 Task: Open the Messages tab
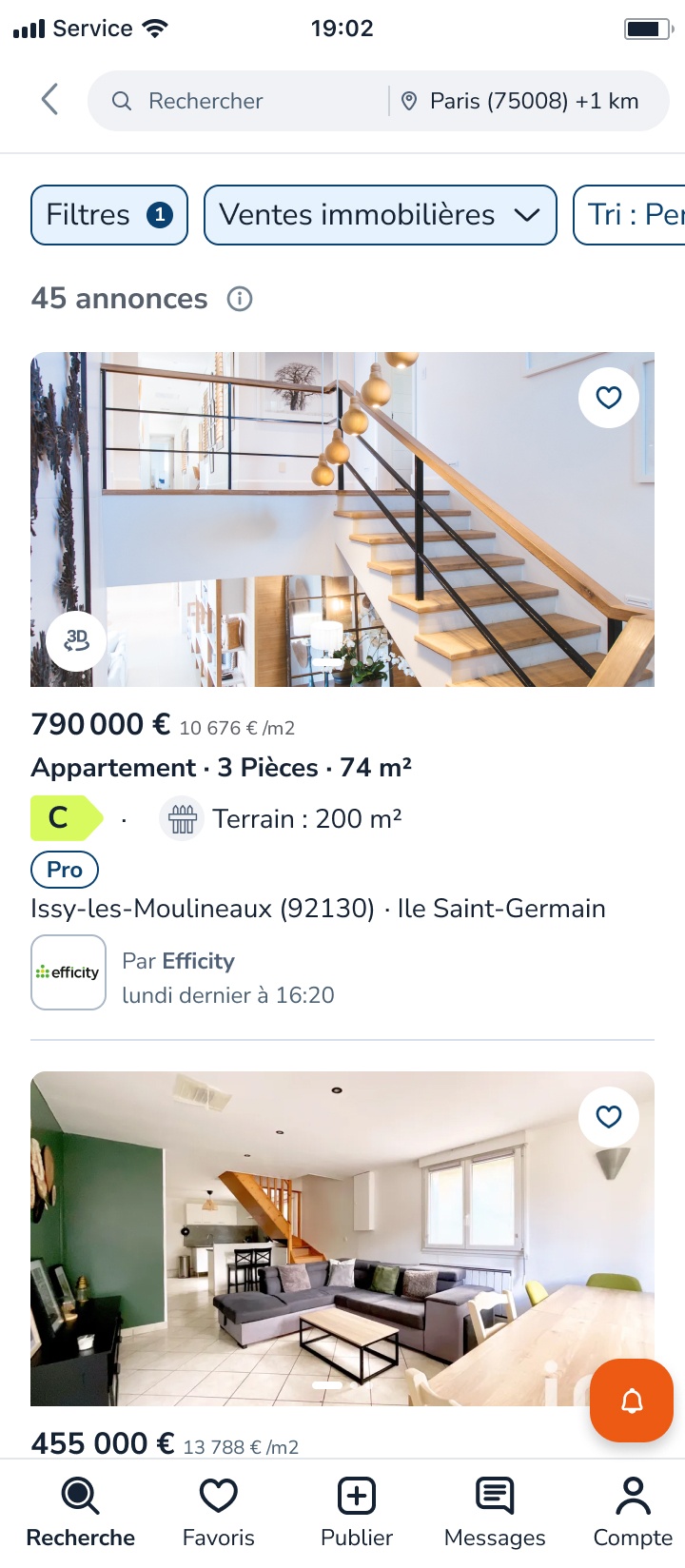coord(495,1513)
